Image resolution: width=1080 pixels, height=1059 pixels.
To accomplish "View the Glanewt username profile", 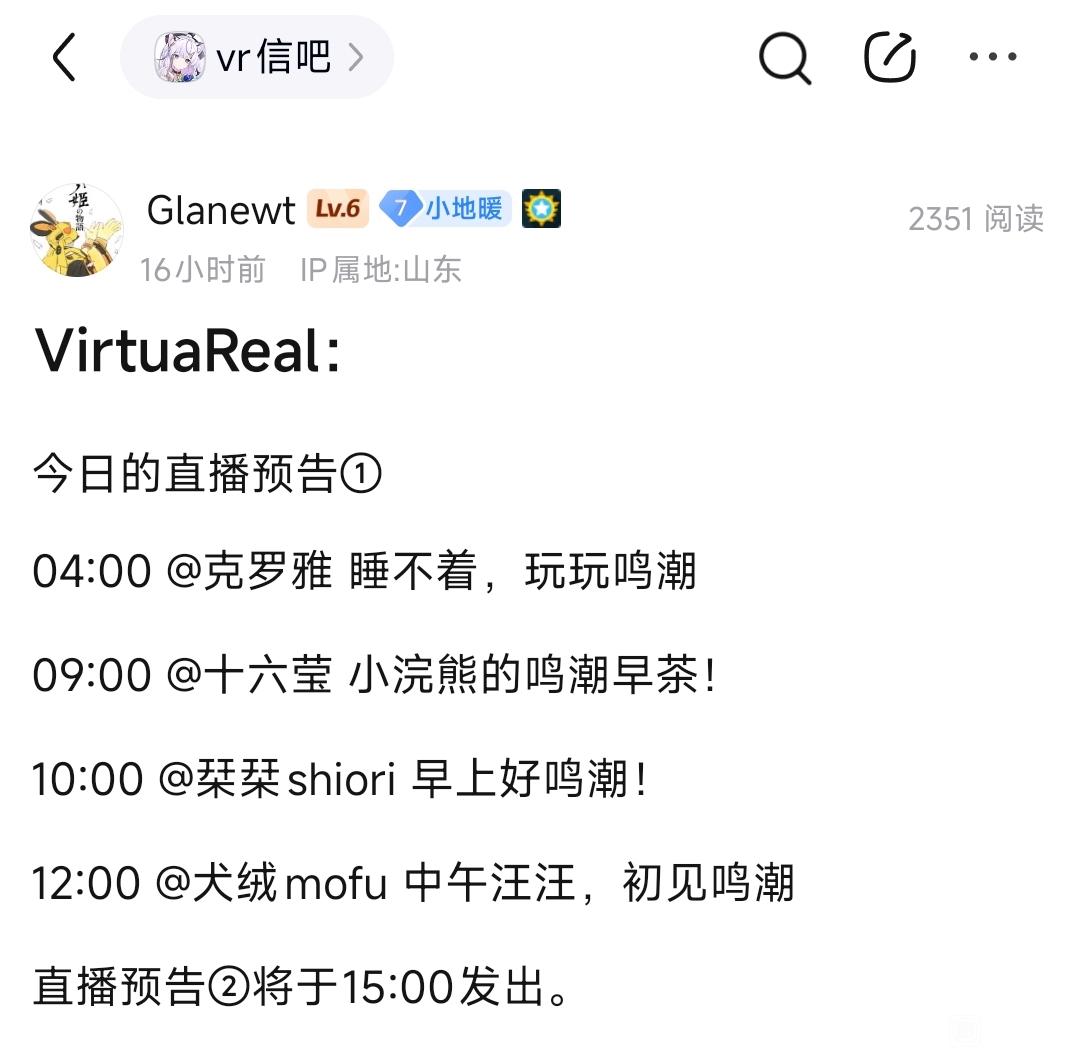I will (x=221, y=210).
